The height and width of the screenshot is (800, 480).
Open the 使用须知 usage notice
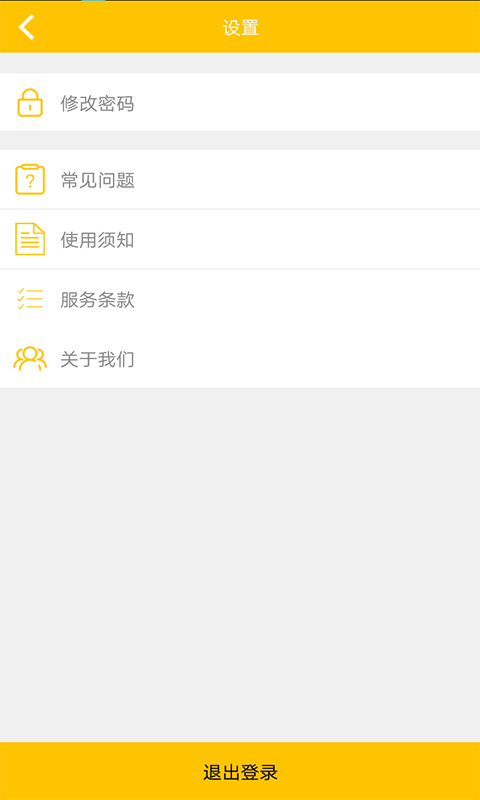pos(240,239)
